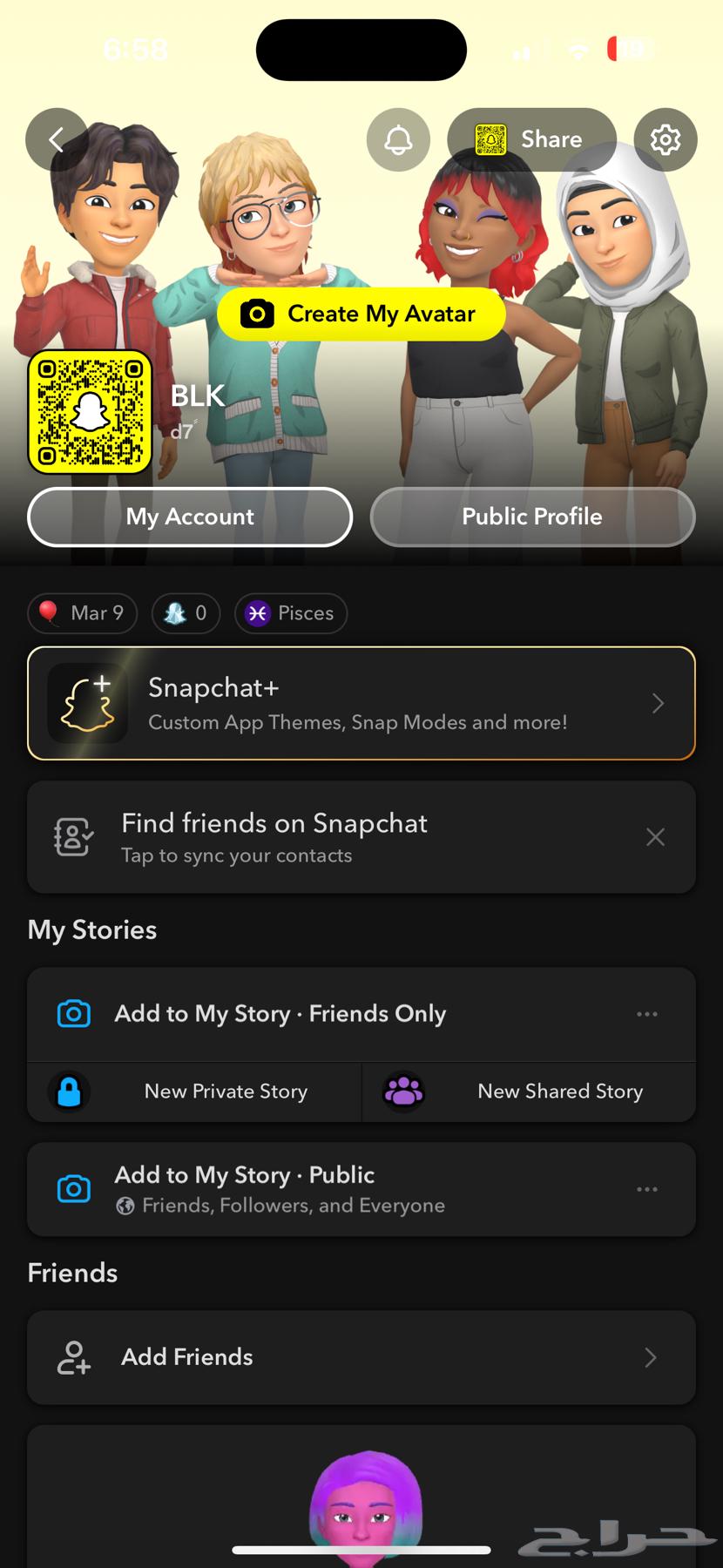Select the Pisces zodiac badge

[291, 613]
